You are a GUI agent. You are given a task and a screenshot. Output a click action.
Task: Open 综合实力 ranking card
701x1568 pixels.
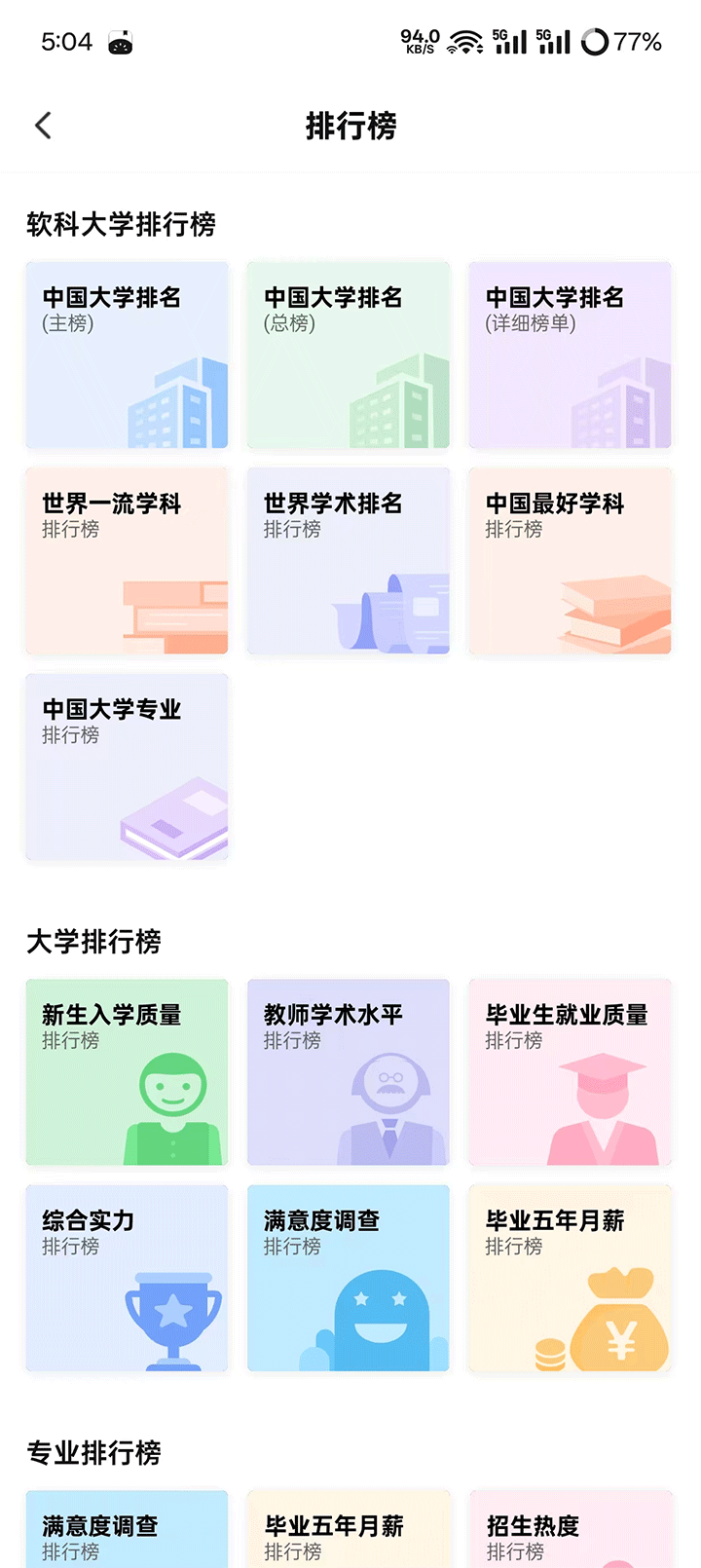pos(127,1278)
